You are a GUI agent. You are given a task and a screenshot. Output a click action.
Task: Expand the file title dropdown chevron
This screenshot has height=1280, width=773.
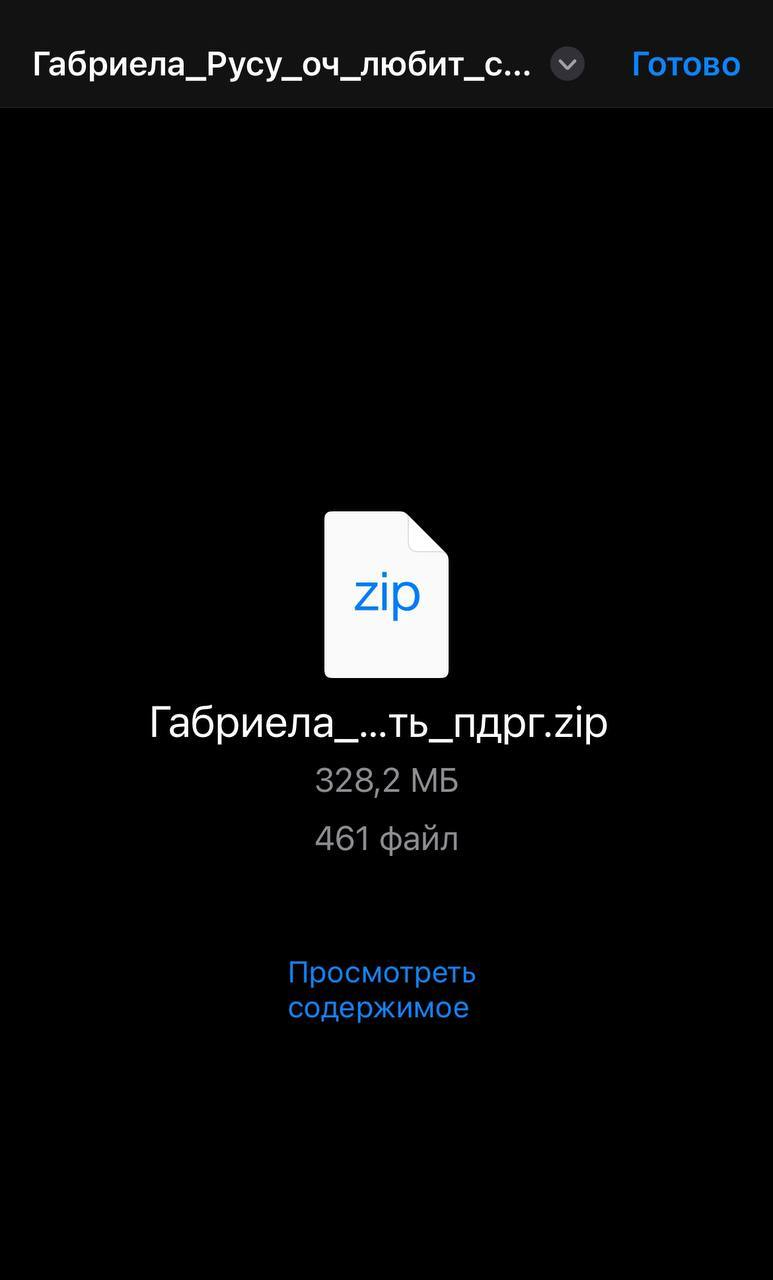tap(567, 65)
